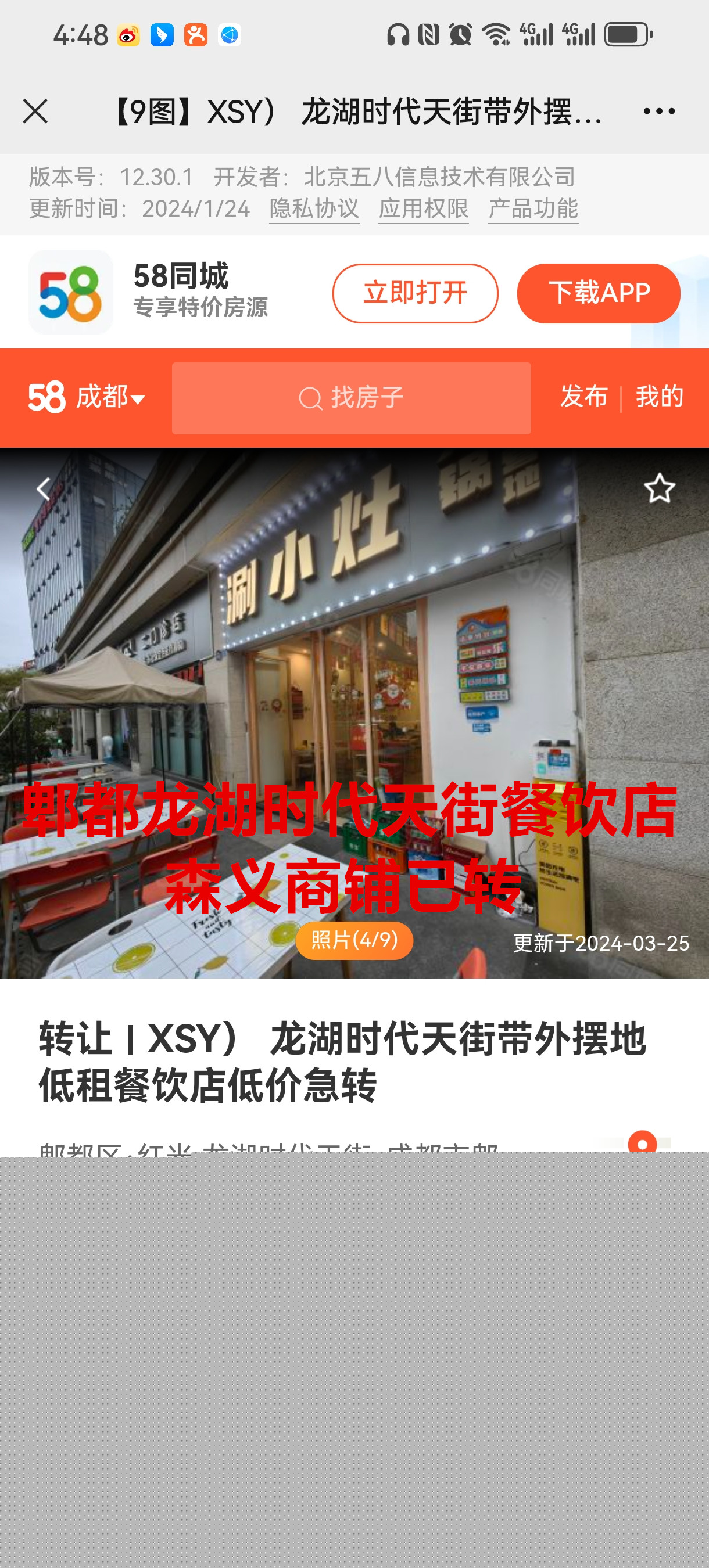Close the listing webpage
The height and width of the screenshot is (1568, 709).
[35, 112]
